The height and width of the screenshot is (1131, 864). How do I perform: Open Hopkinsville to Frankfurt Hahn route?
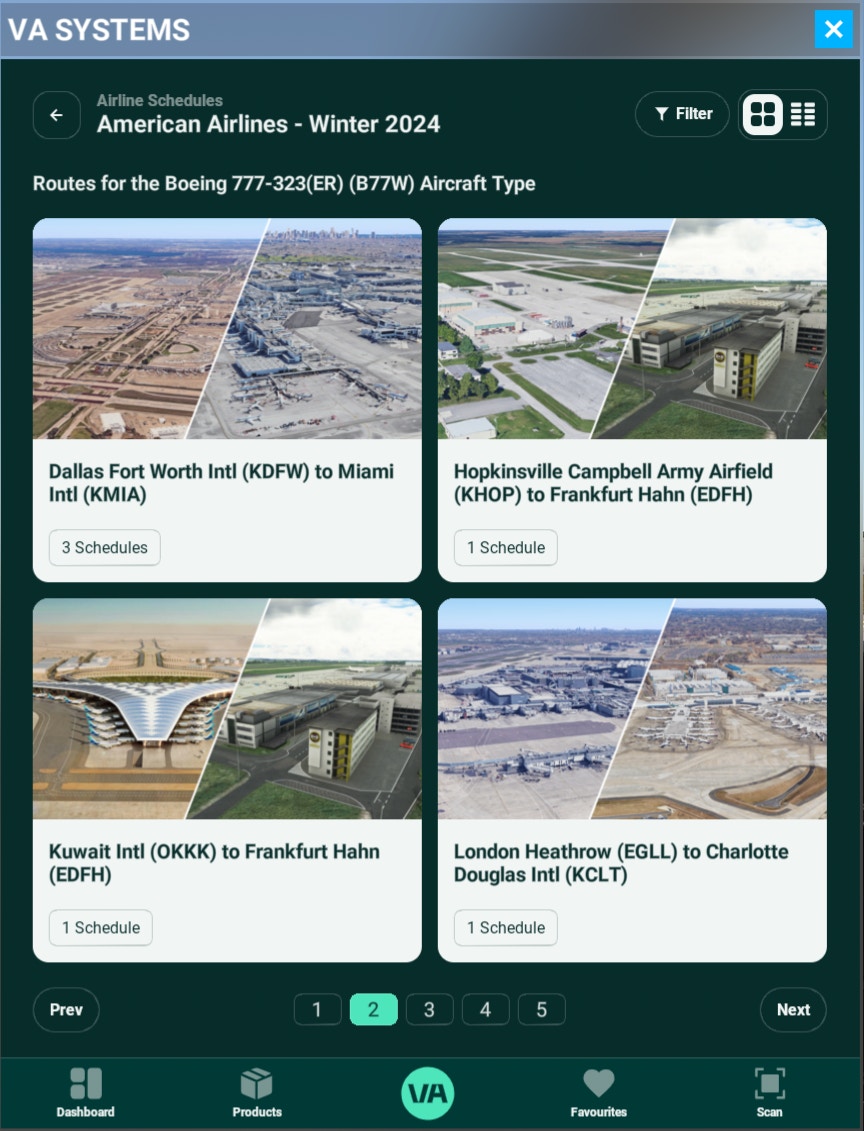pos(632,482)
